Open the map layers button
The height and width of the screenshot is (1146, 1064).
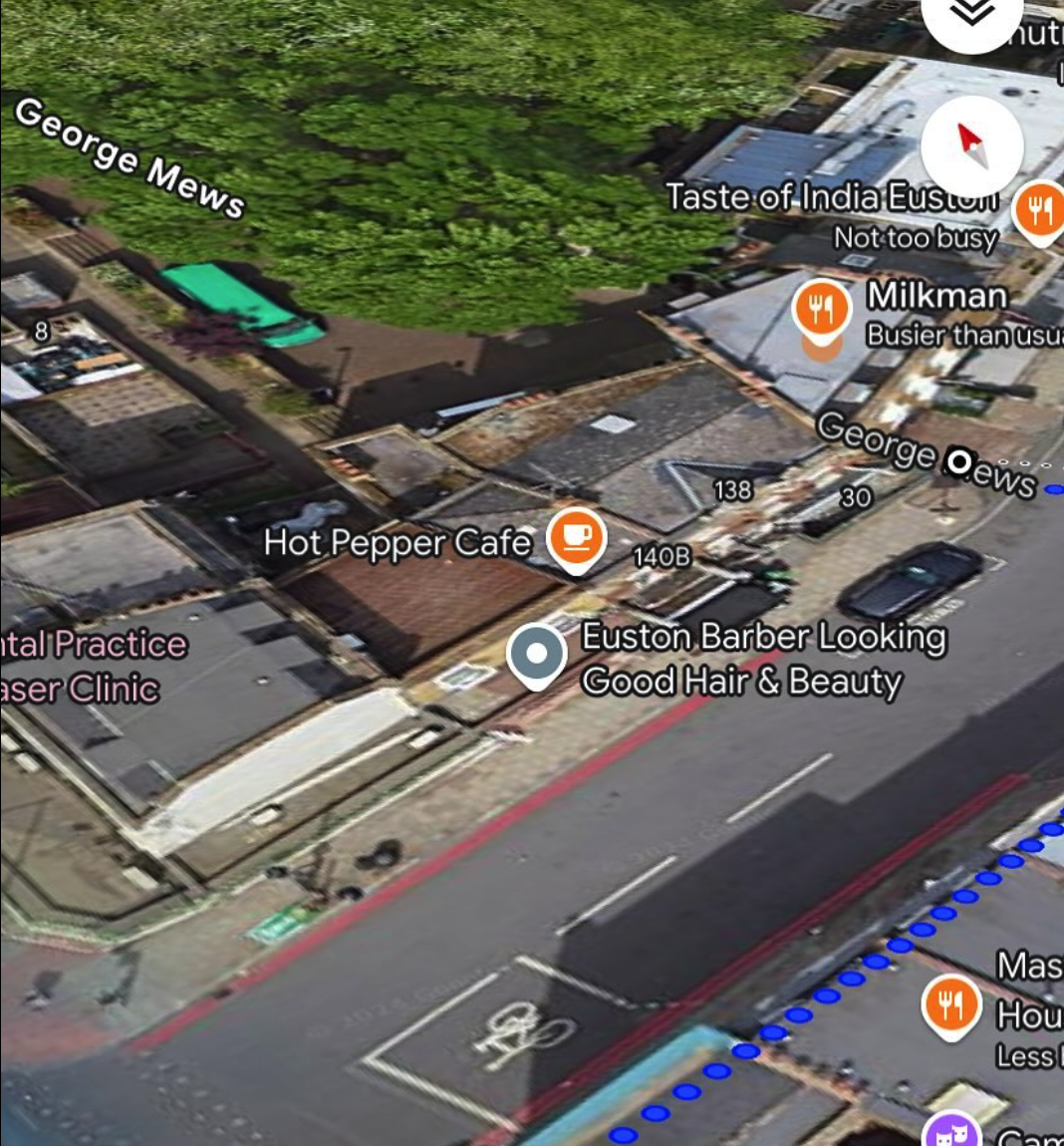click(x=971, y=15)
